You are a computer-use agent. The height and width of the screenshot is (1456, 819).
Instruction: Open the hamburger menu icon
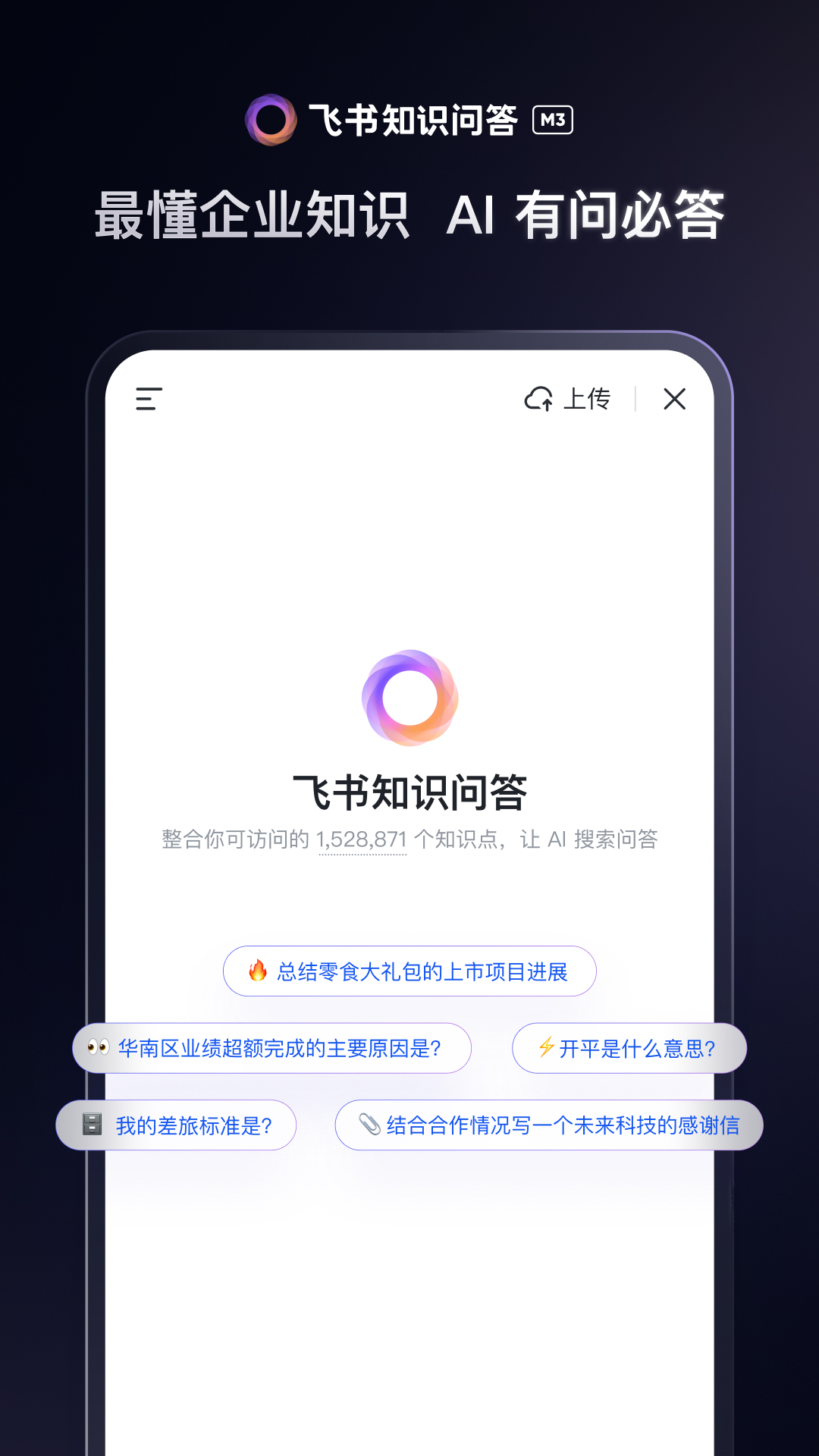pyautogui.click(x=147, y=400)
